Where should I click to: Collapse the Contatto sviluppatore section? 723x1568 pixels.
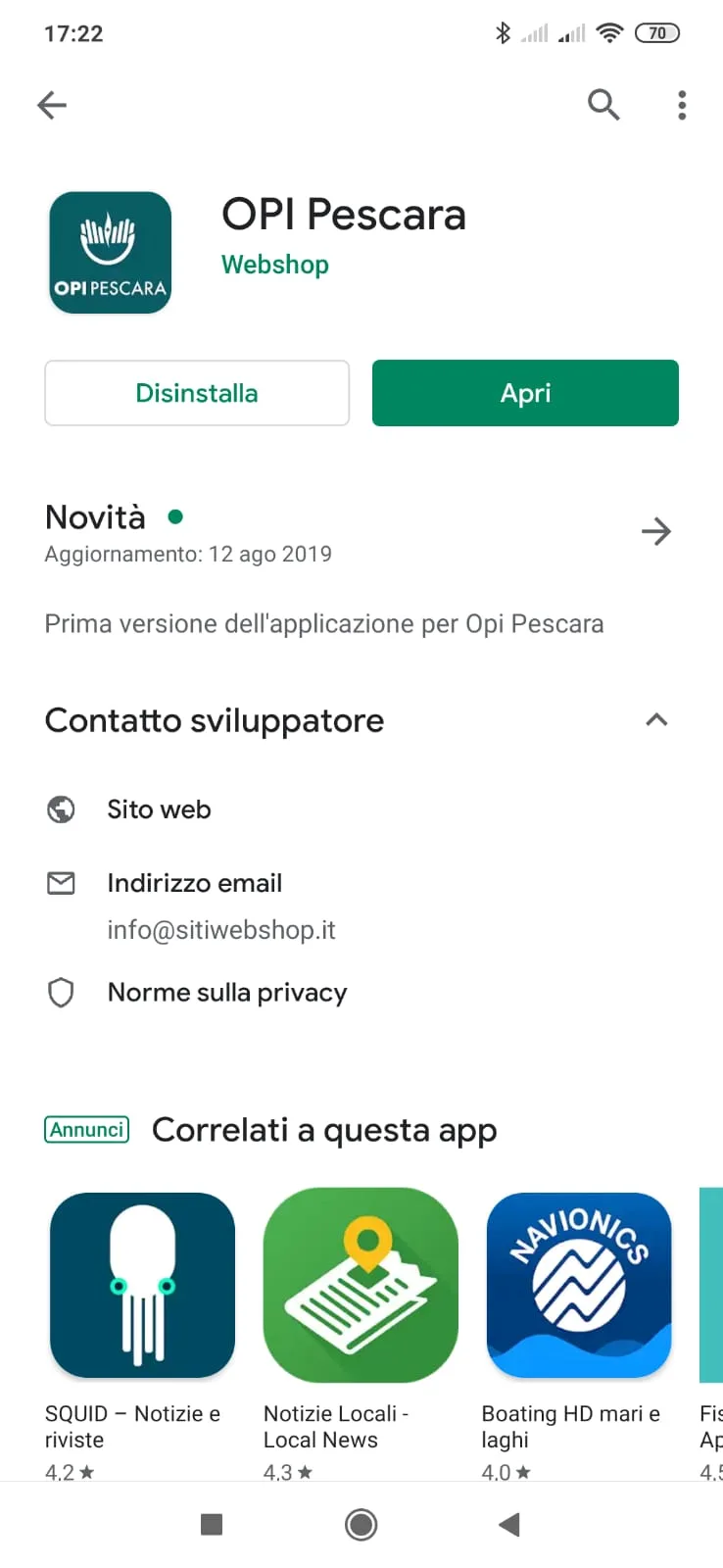pos(656,720)
